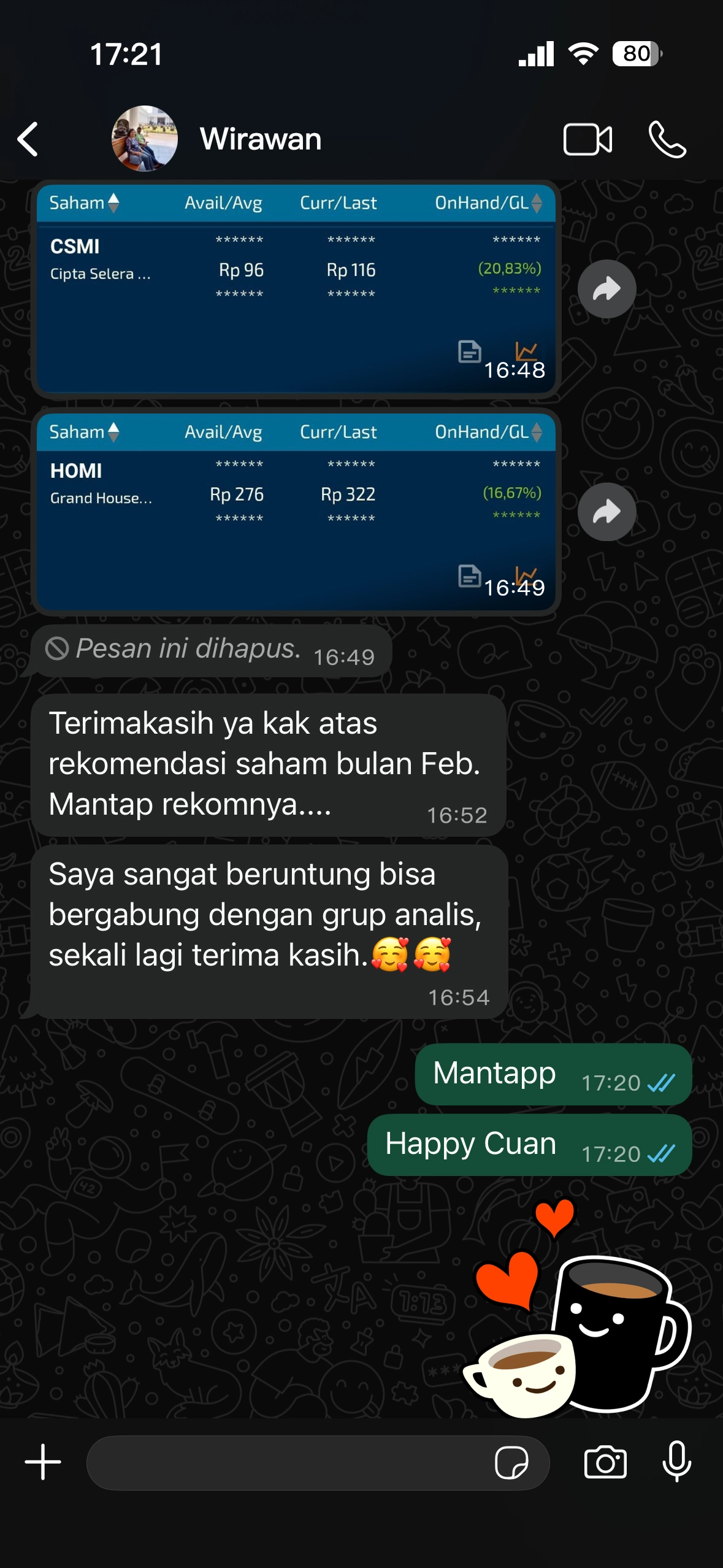Tap the back arrow to leave the chat
The width and height of the screenshot is (723, 1568).
pos(27,139)
